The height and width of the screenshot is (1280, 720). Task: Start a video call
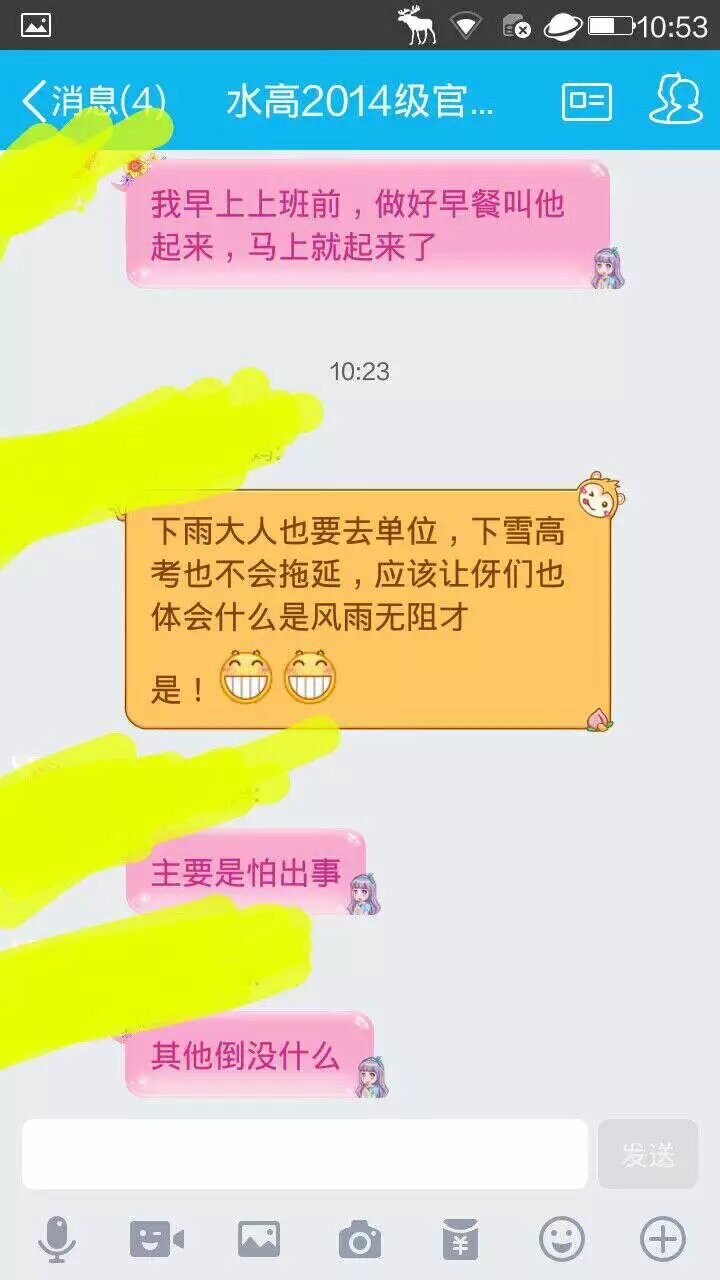(x=157, y=1240)
